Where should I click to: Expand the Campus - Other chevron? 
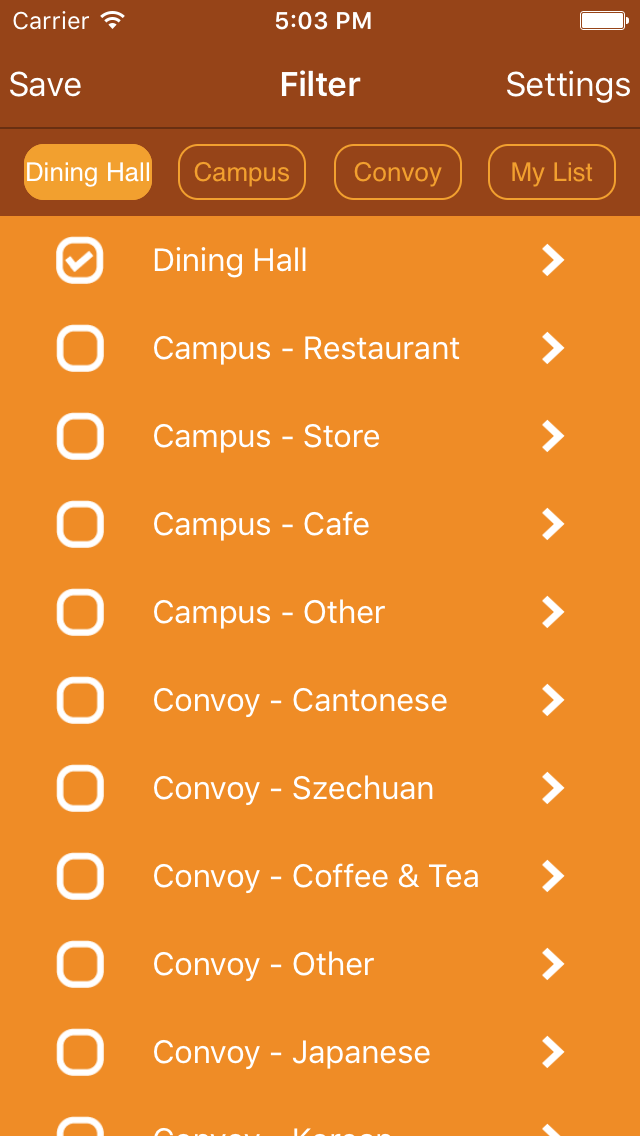(553, 612)
